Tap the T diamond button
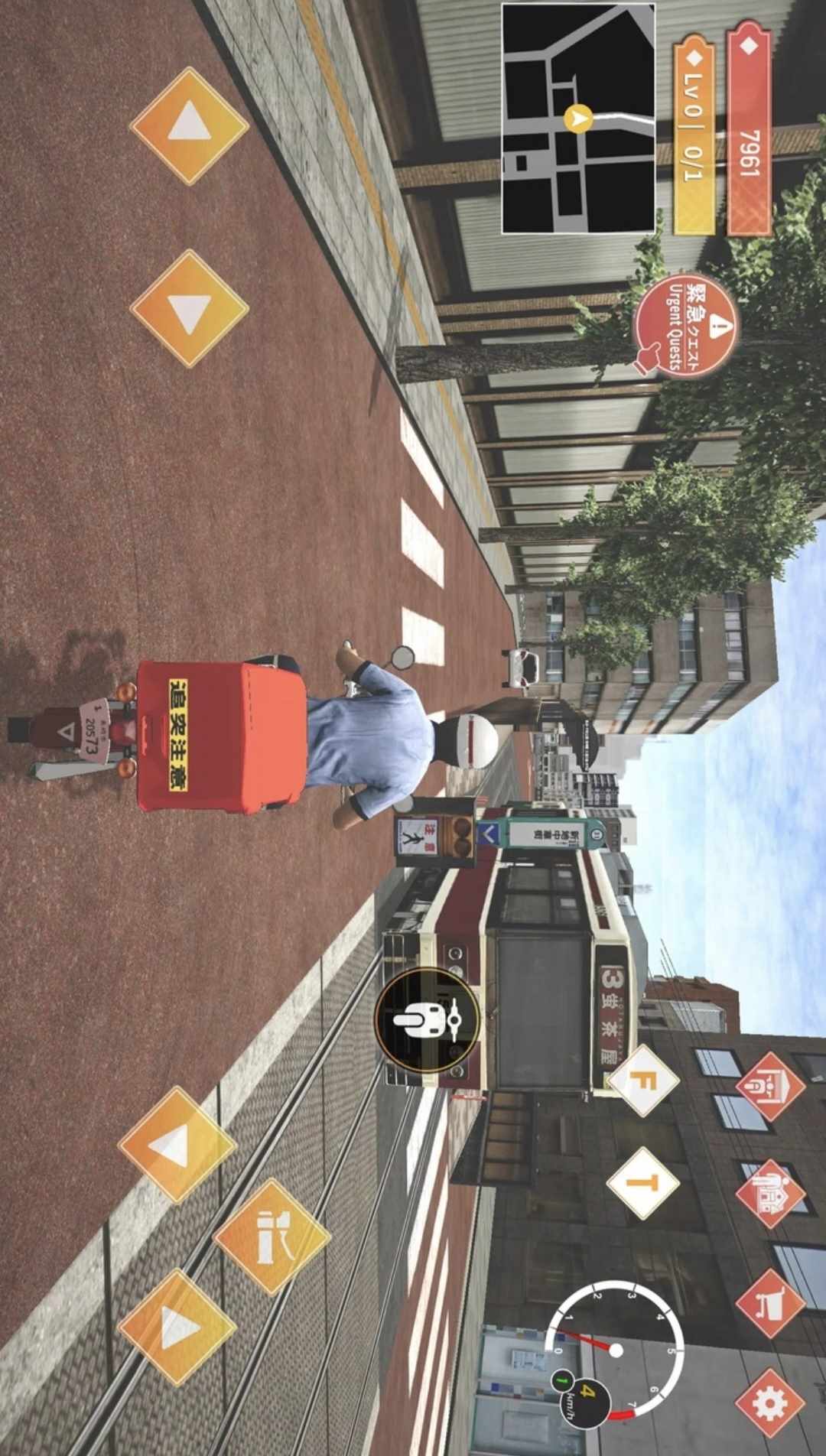The height and width of the screenshot is (1456, 826). 642,1183
